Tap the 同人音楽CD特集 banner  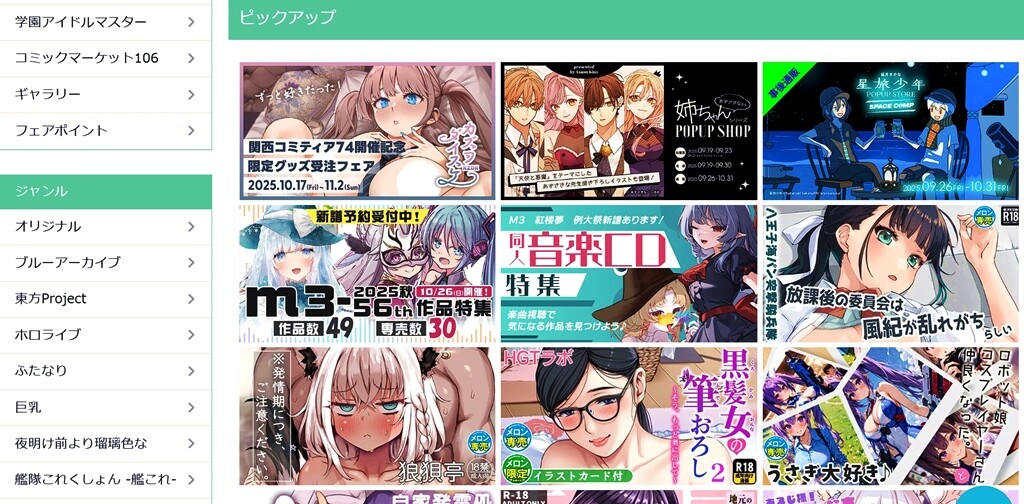[629, 274]
